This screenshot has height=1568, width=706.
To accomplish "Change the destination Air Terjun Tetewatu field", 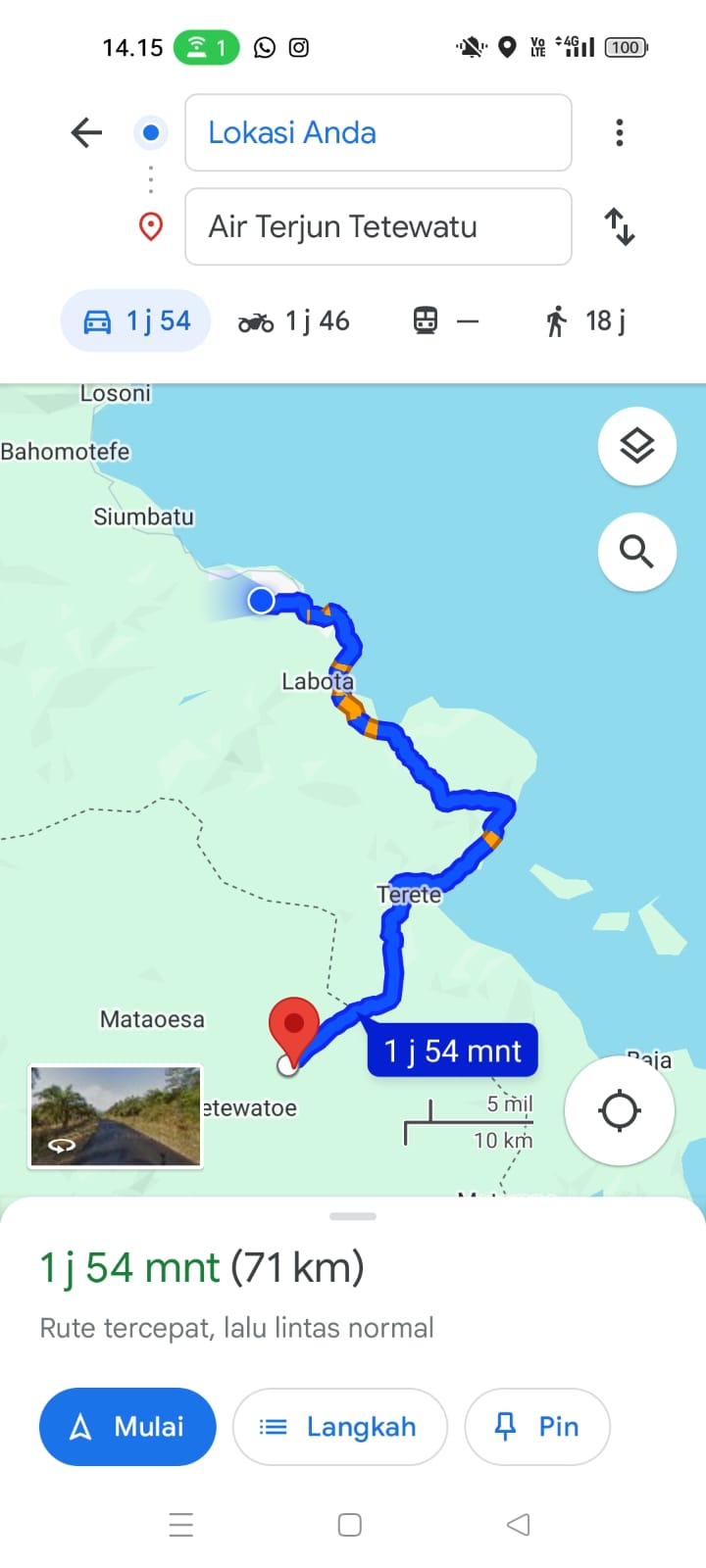I will [x=378, y=226].
